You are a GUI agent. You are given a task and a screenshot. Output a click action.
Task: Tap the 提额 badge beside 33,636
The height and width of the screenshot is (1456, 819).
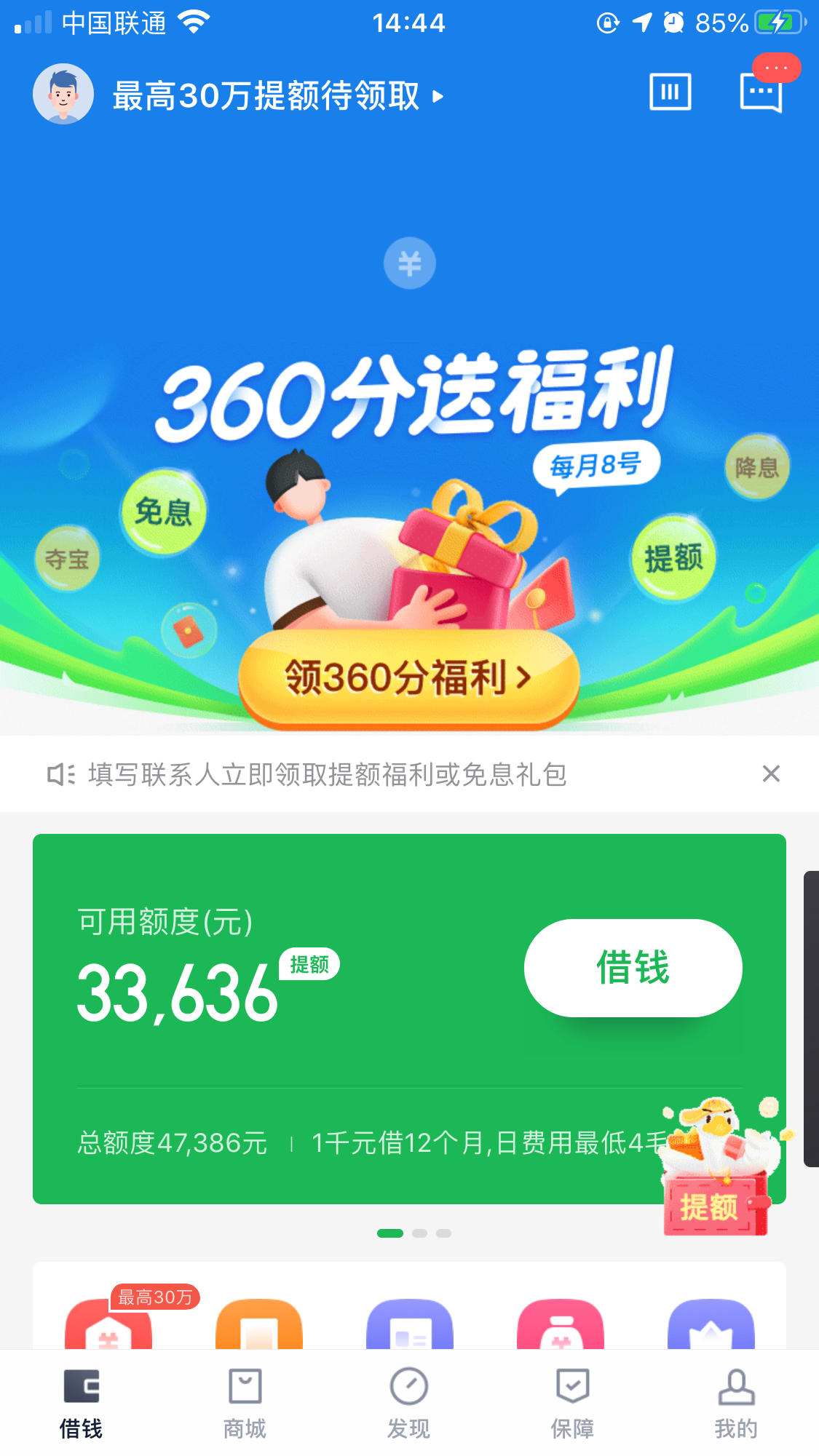point(309,965)
